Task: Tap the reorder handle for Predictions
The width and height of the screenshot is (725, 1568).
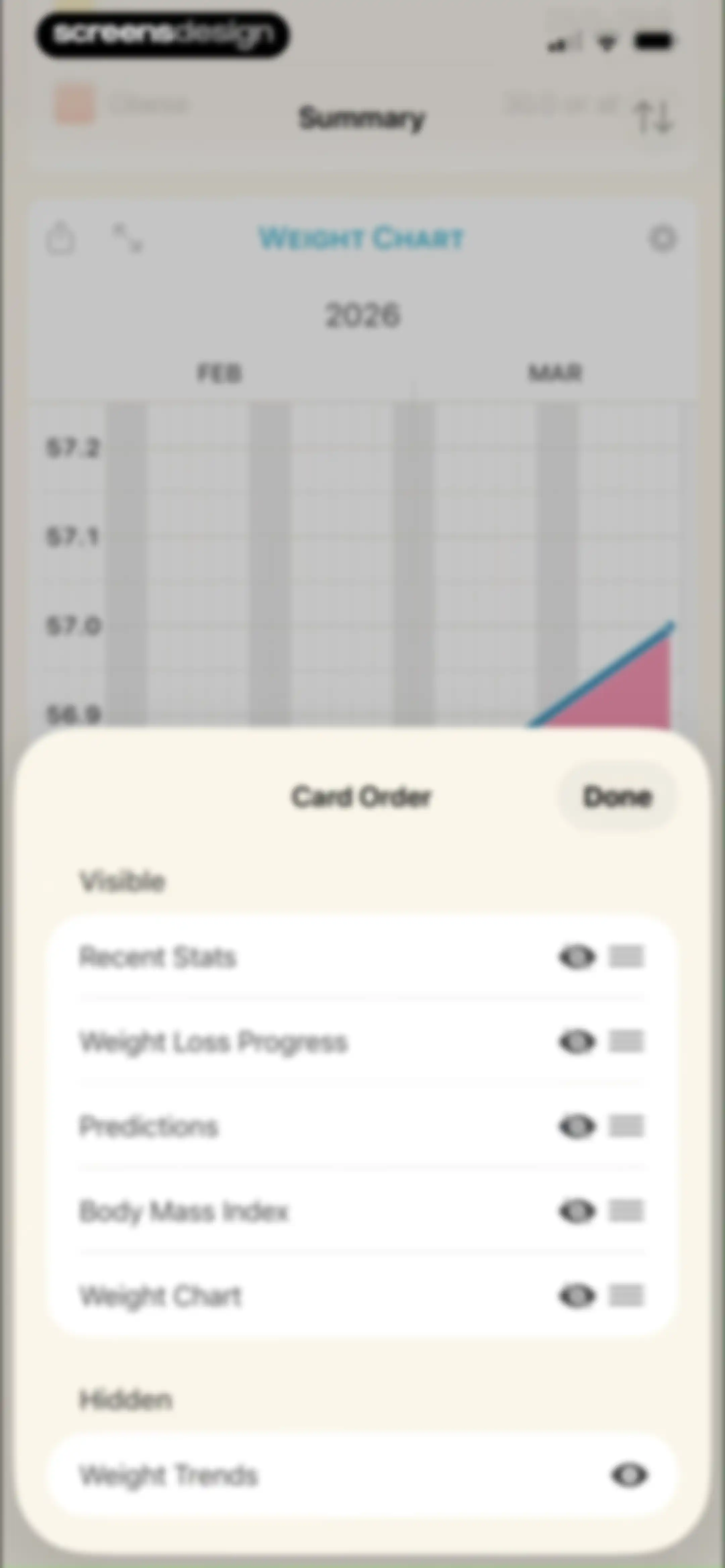Action: [626, 1126]
